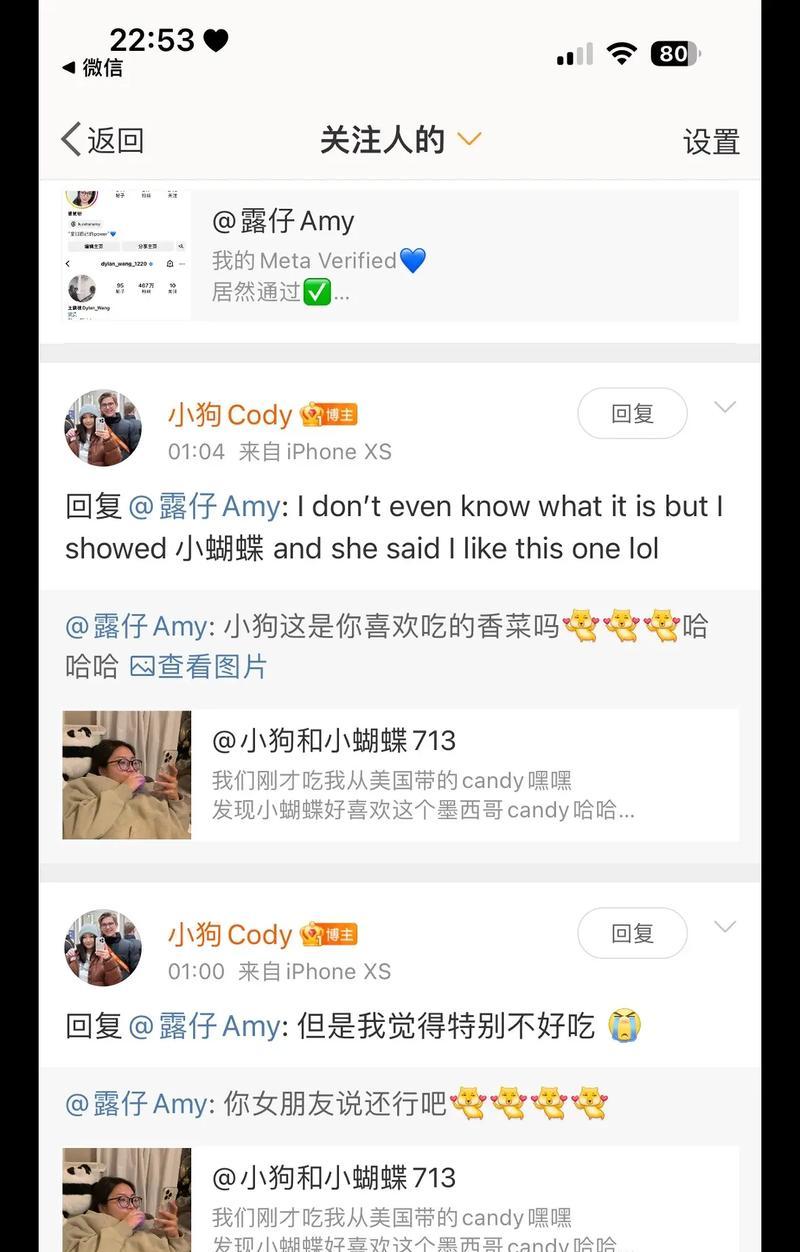Reply to the 01:04 comment by 小狗Cody
800x1252 pixels.
(632, 413)
